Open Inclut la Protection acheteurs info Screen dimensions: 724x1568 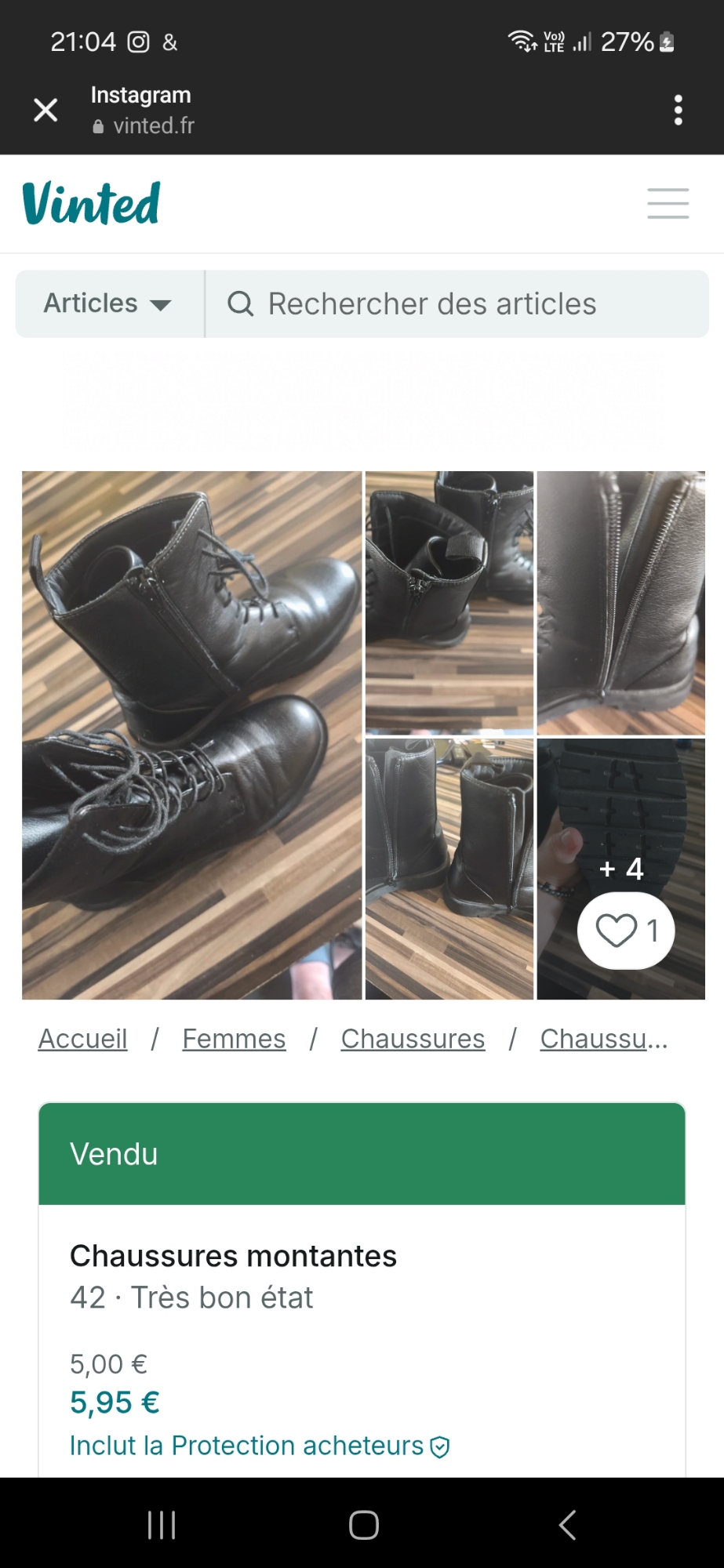(x=259, y=1446)
